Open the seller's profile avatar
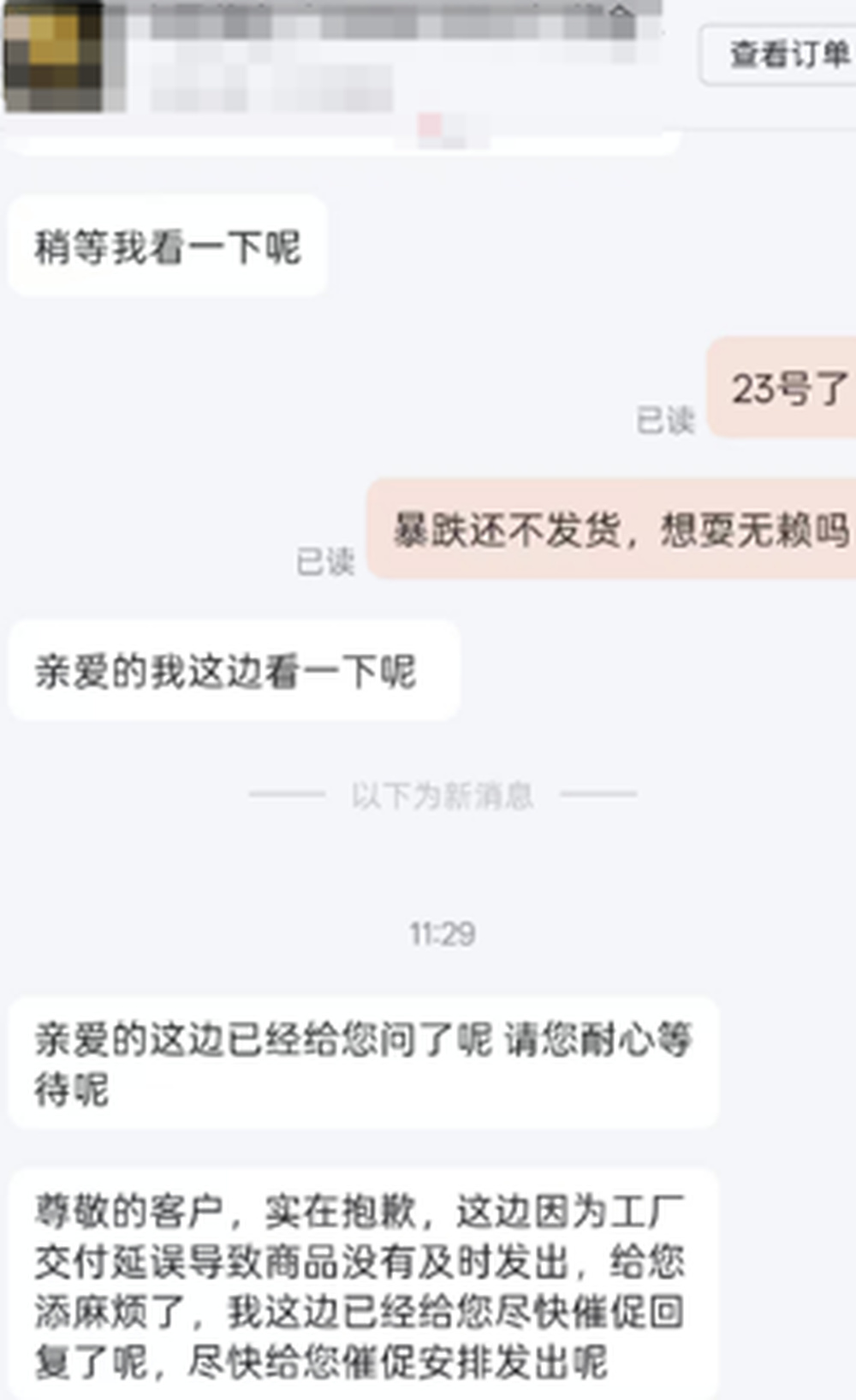 pyautogui.click(x=53, y=56)
